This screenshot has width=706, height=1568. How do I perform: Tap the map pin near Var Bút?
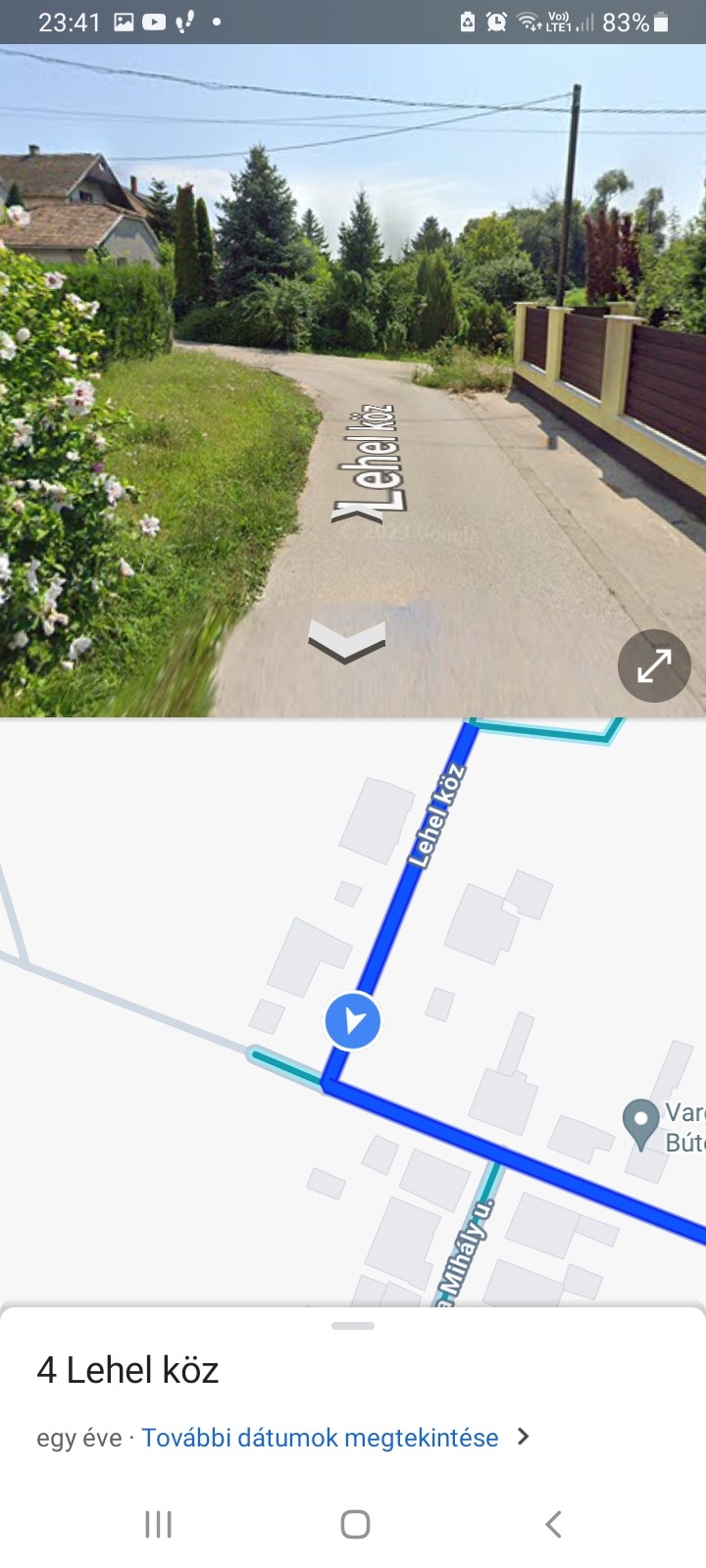click(x=640, y=1121)
